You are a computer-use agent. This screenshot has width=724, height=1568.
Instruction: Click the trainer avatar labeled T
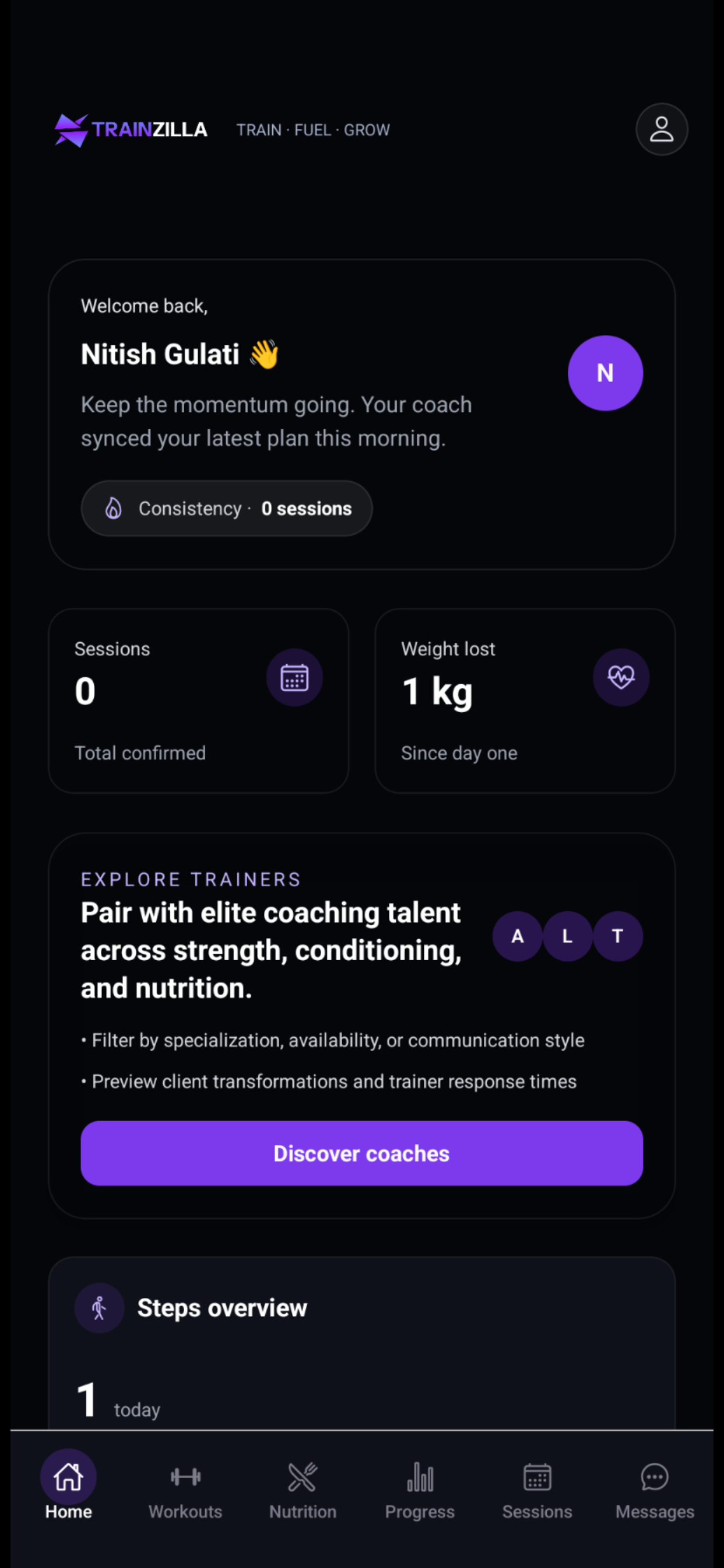(x=617, y=937)
